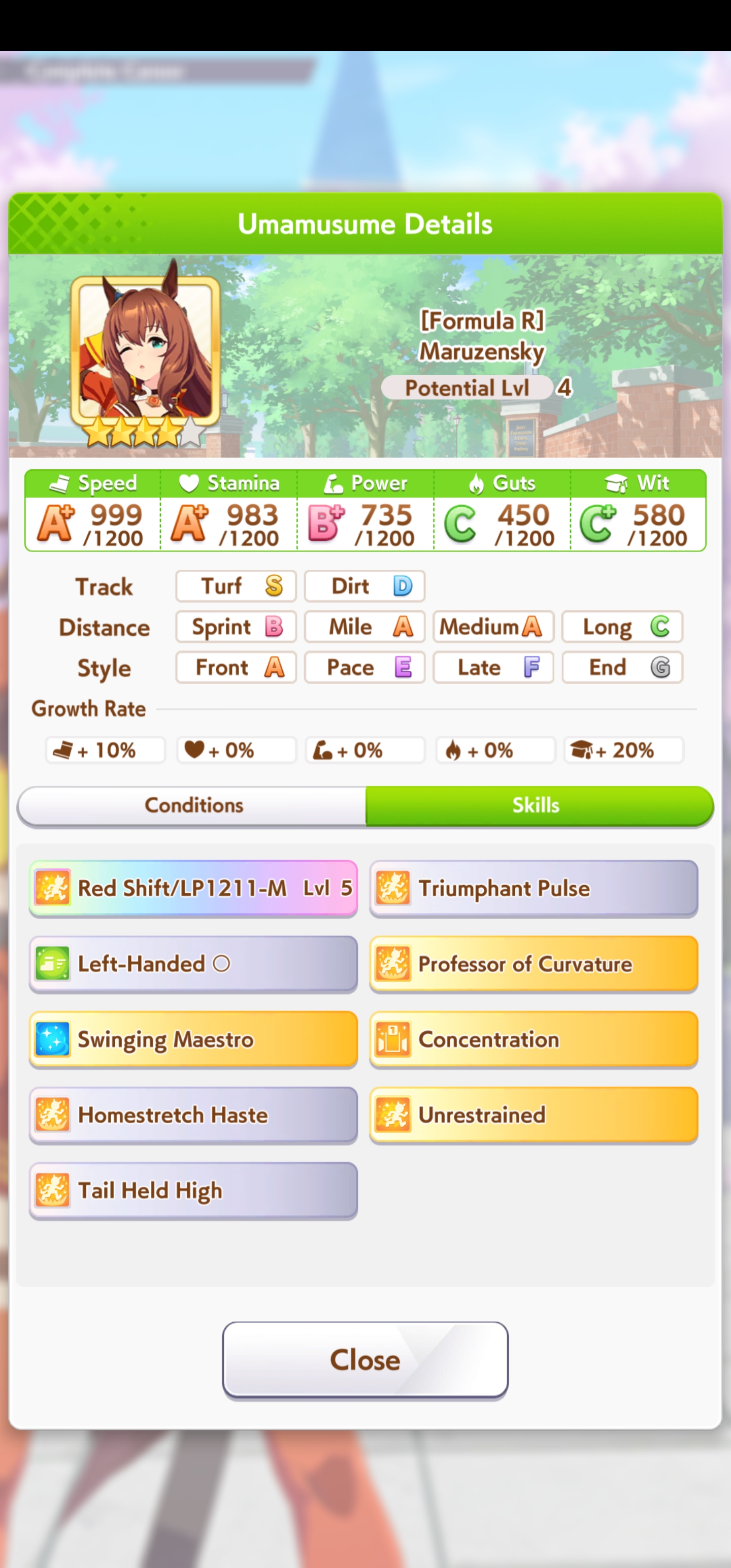Open Red Shift/LP1211-M skill details
This screenshot has height=1568, width=731.
(x=193, y=888)
